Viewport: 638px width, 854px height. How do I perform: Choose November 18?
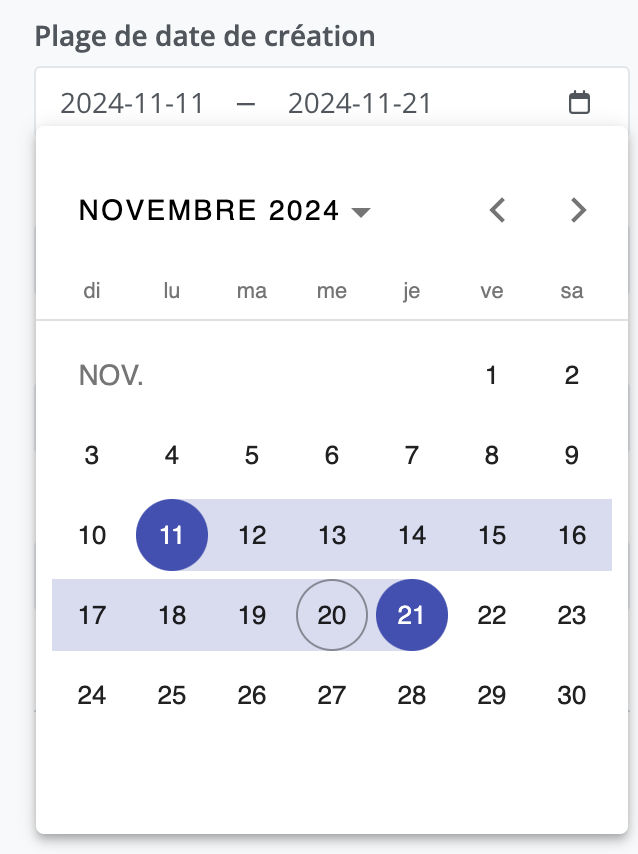click(172, 615)
